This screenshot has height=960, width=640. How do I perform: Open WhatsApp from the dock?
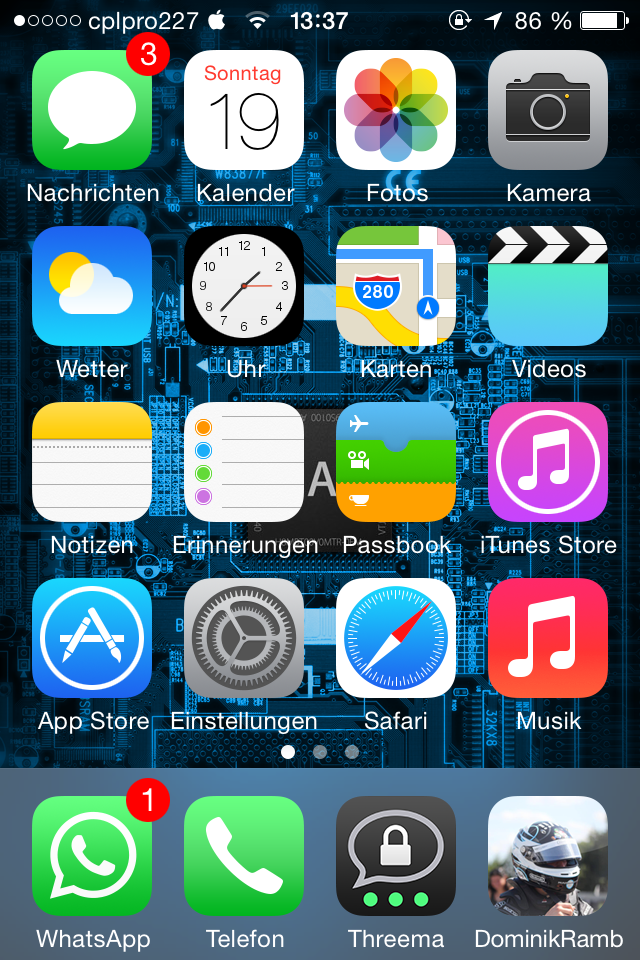click(x=92, y=856)
